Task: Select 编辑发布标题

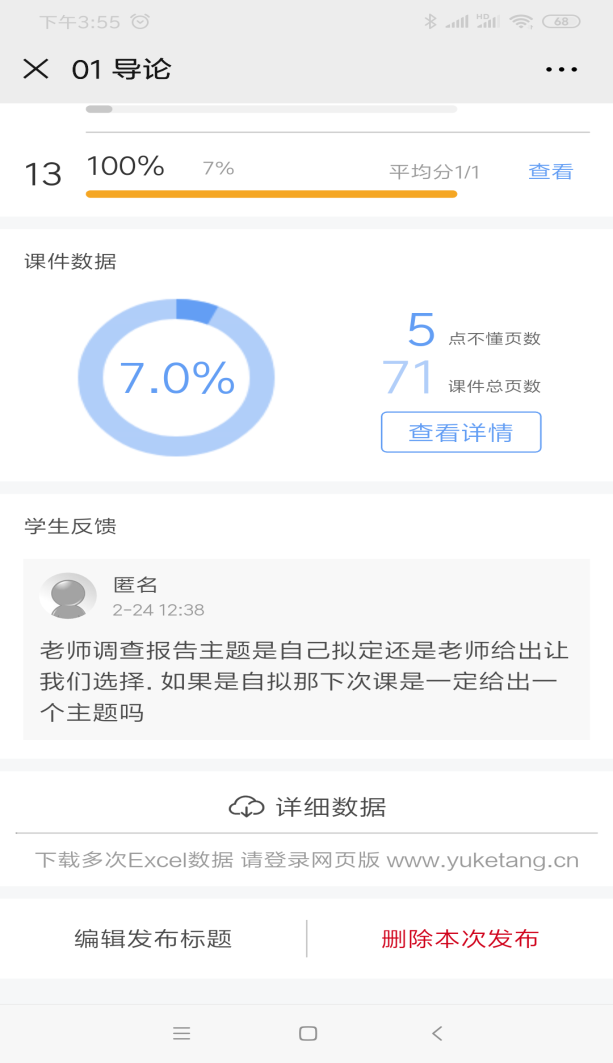Action: tap(153, 938)
